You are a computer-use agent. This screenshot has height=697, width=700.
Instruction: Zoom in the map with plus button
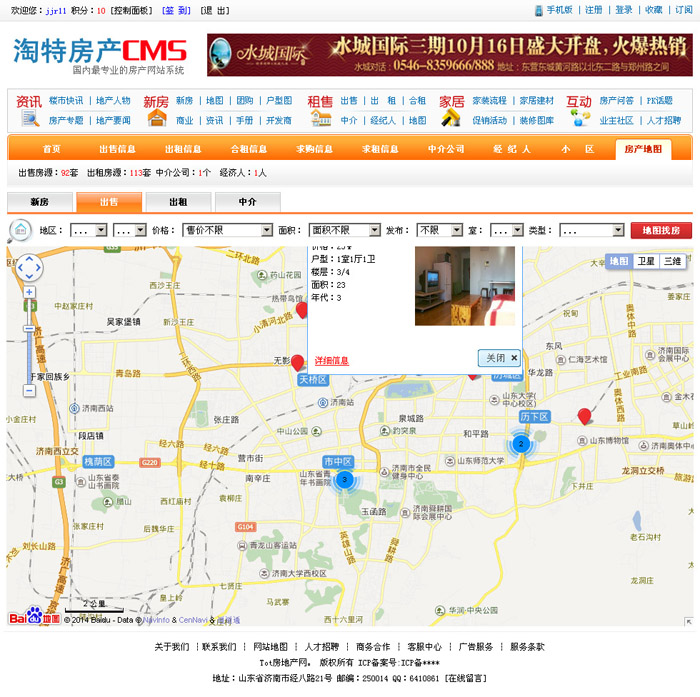click(x=29, y=293)
